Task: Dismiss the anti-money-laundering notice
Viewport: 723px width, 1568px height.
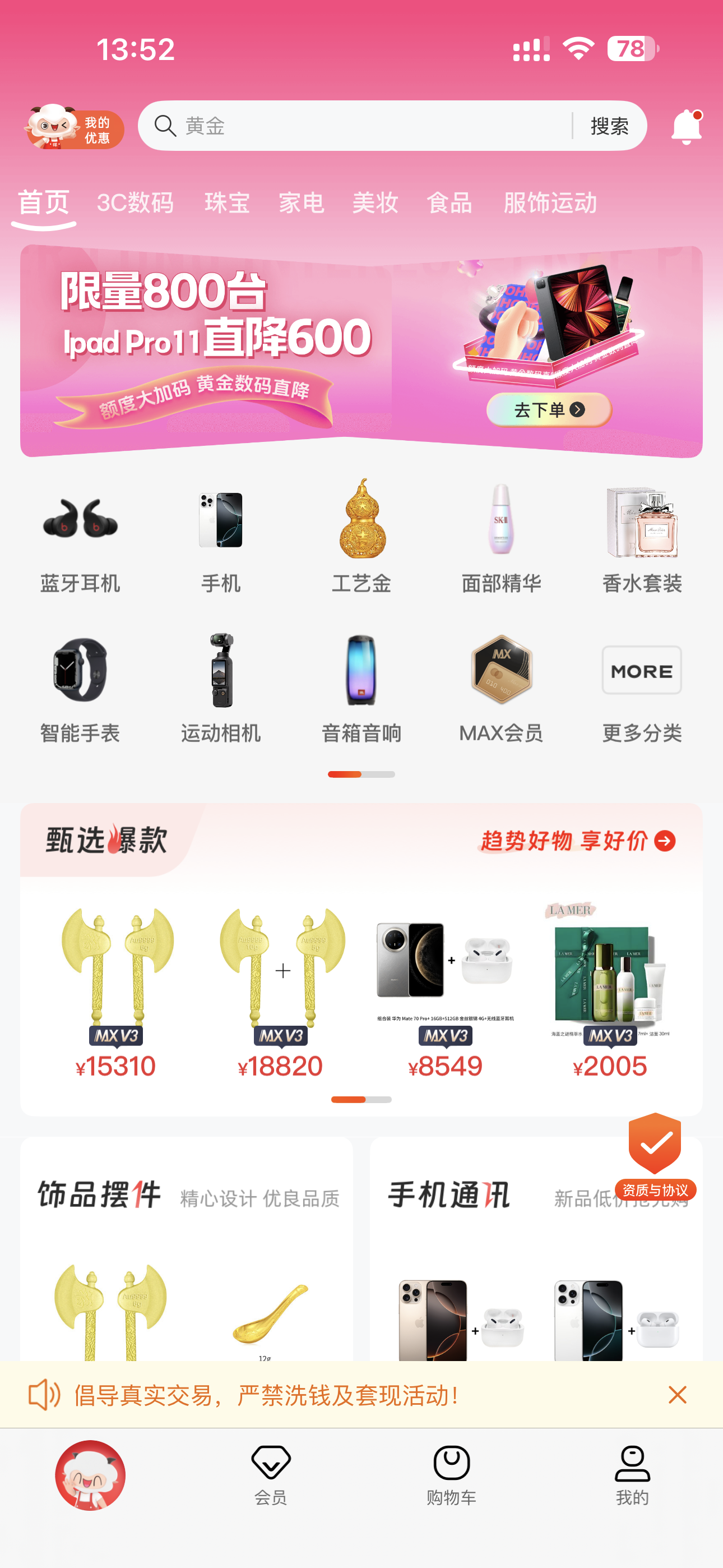Action: 676,1395
